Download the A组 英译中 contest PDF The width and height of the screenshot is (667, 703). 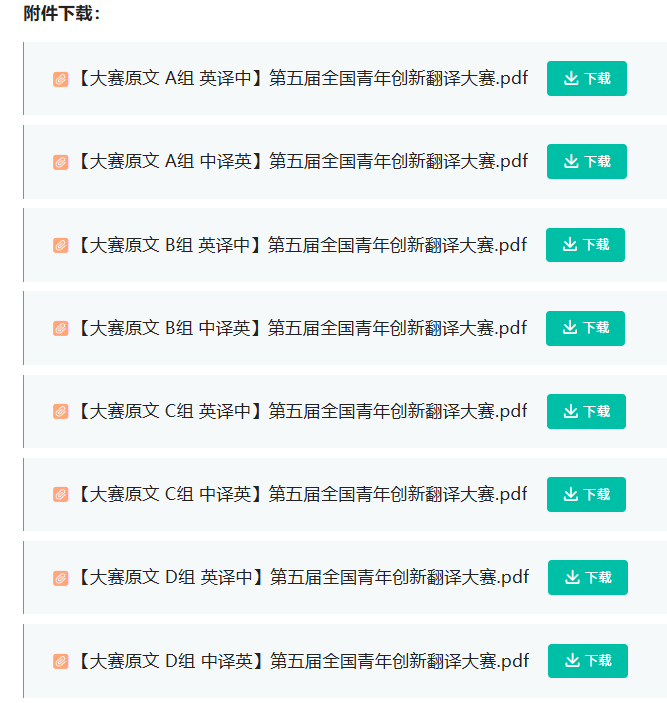click(586, 78)
